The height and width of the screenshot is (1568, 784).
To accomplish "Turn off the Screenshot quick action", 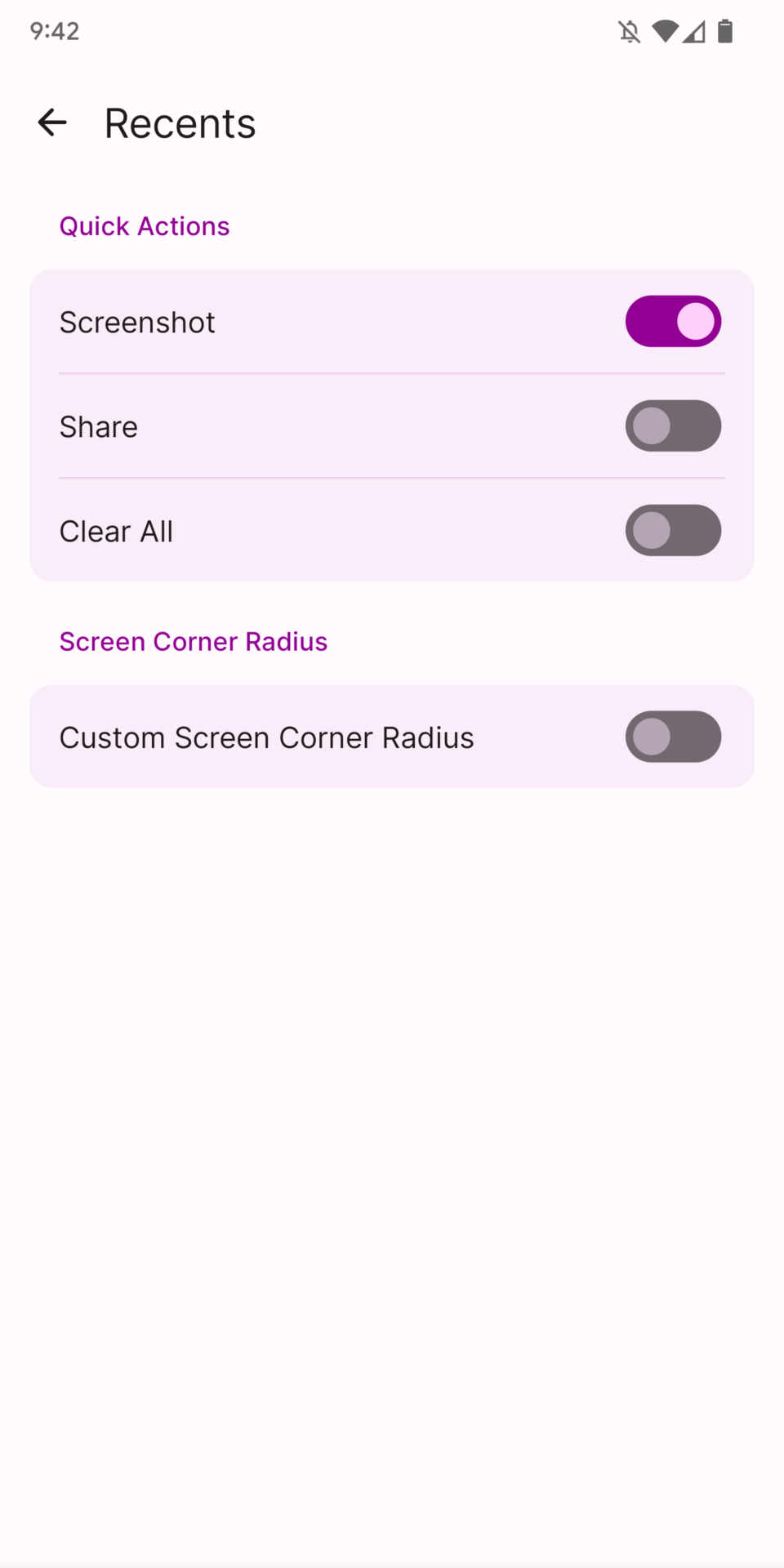I will click(673, 322).
